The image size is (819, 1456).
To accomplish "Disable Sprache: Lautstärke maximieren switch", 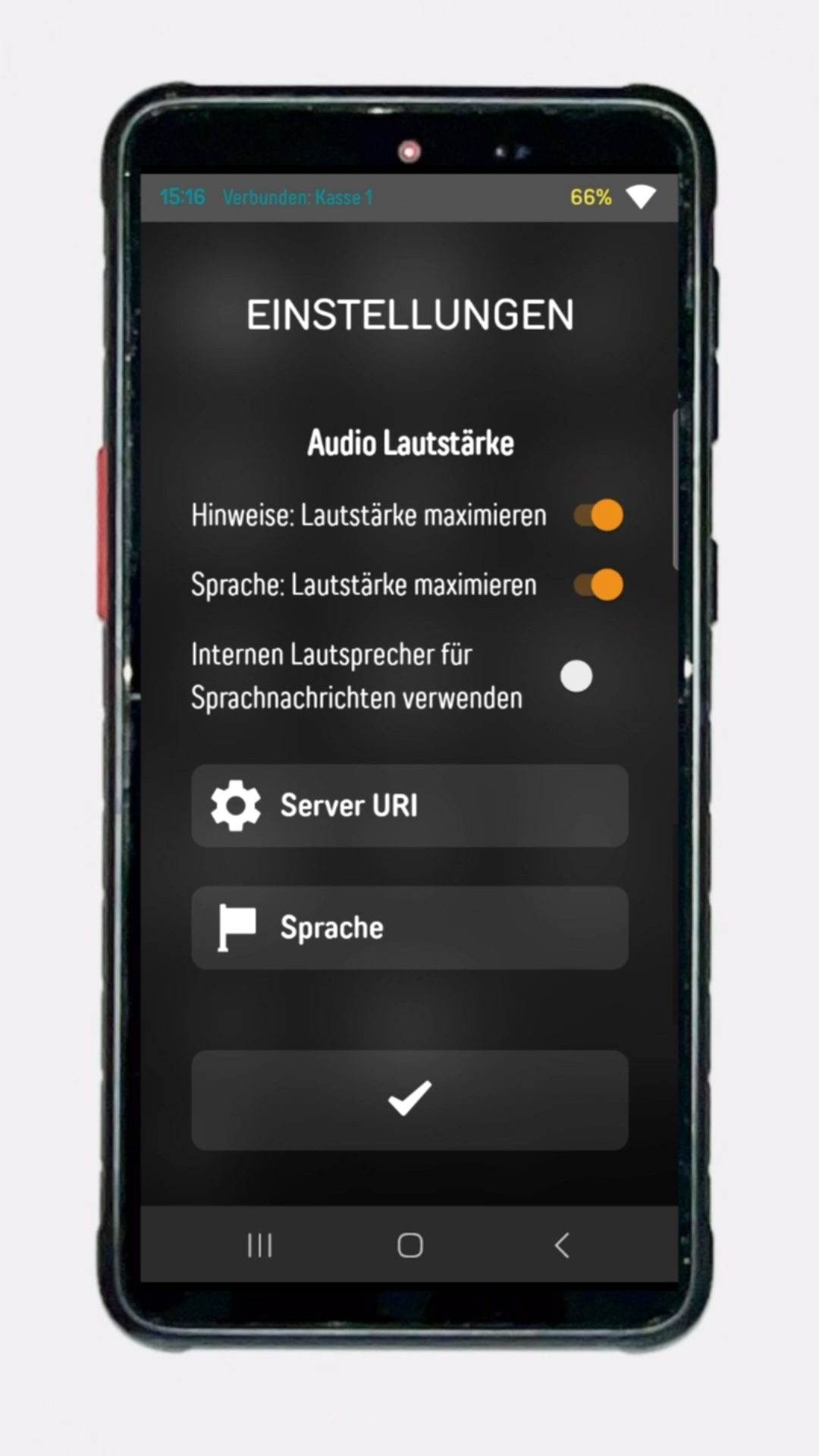I will click(x=598, y=585).
